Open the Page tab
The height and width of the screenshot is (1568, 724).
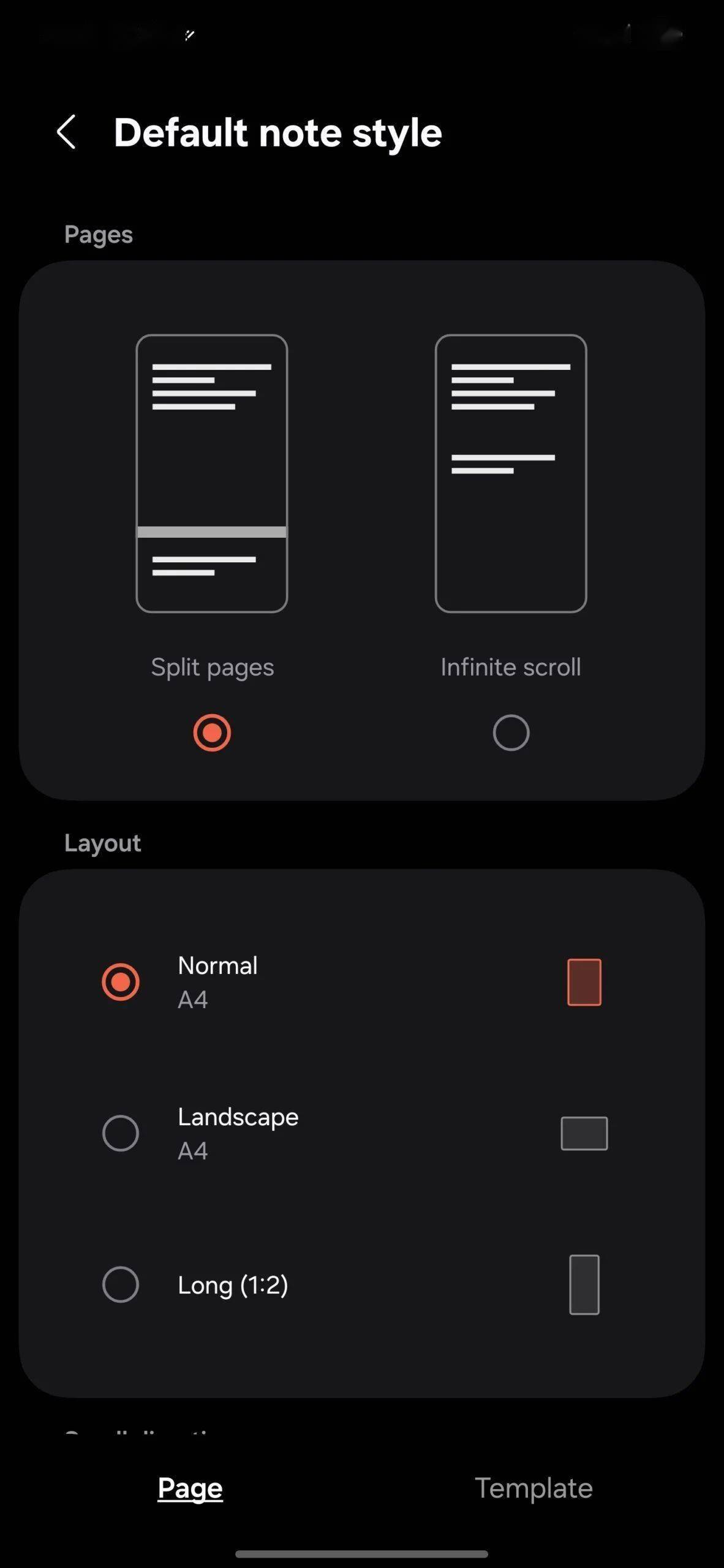pyautogui.click(x=190, y=1488)
